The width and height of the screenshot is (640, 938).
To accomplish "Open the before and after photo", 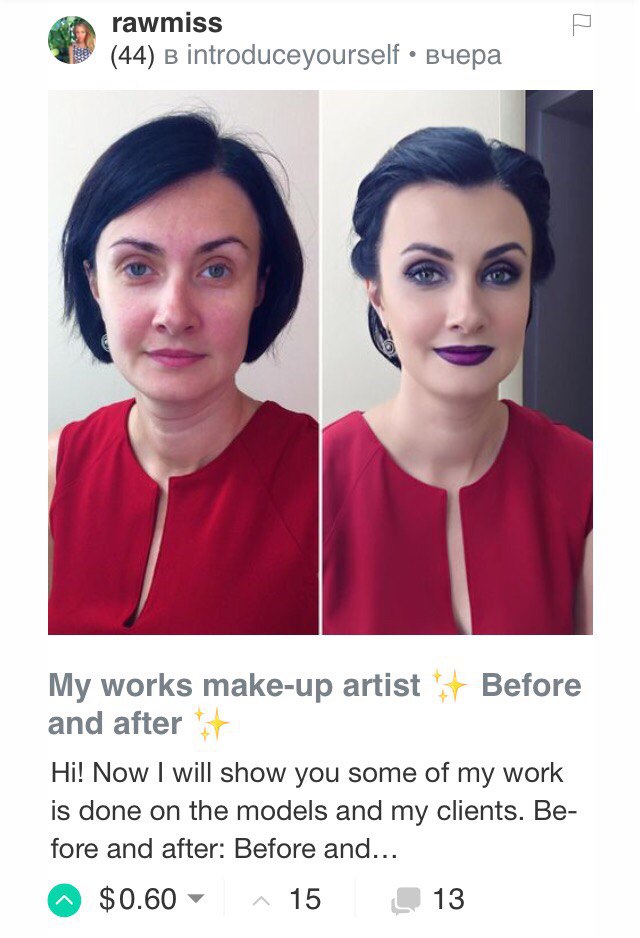I will 320,362.
